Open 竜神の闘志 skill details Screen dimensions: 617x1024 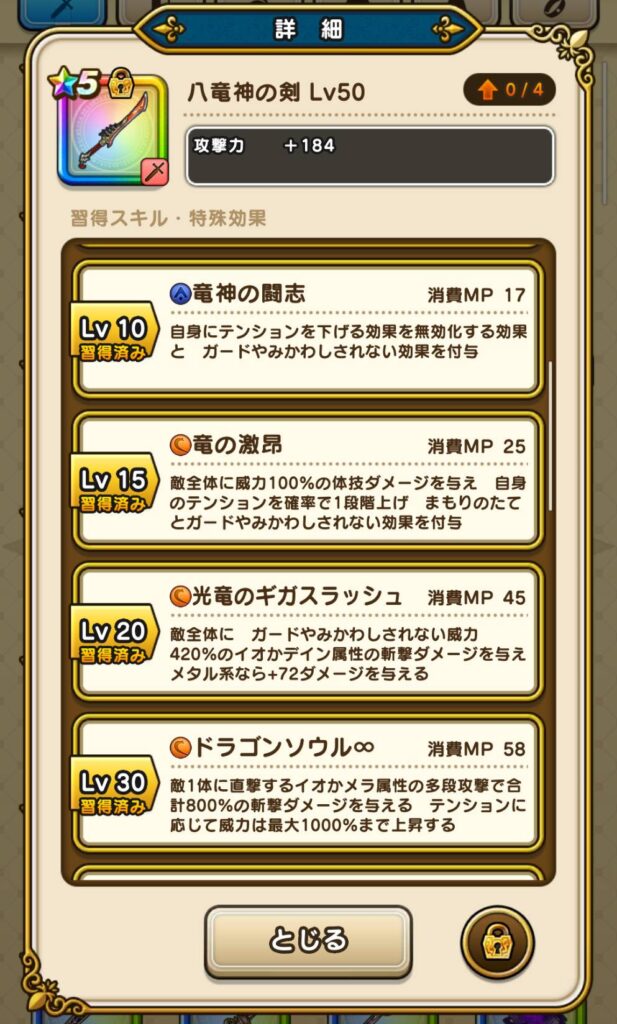point(310,328)
